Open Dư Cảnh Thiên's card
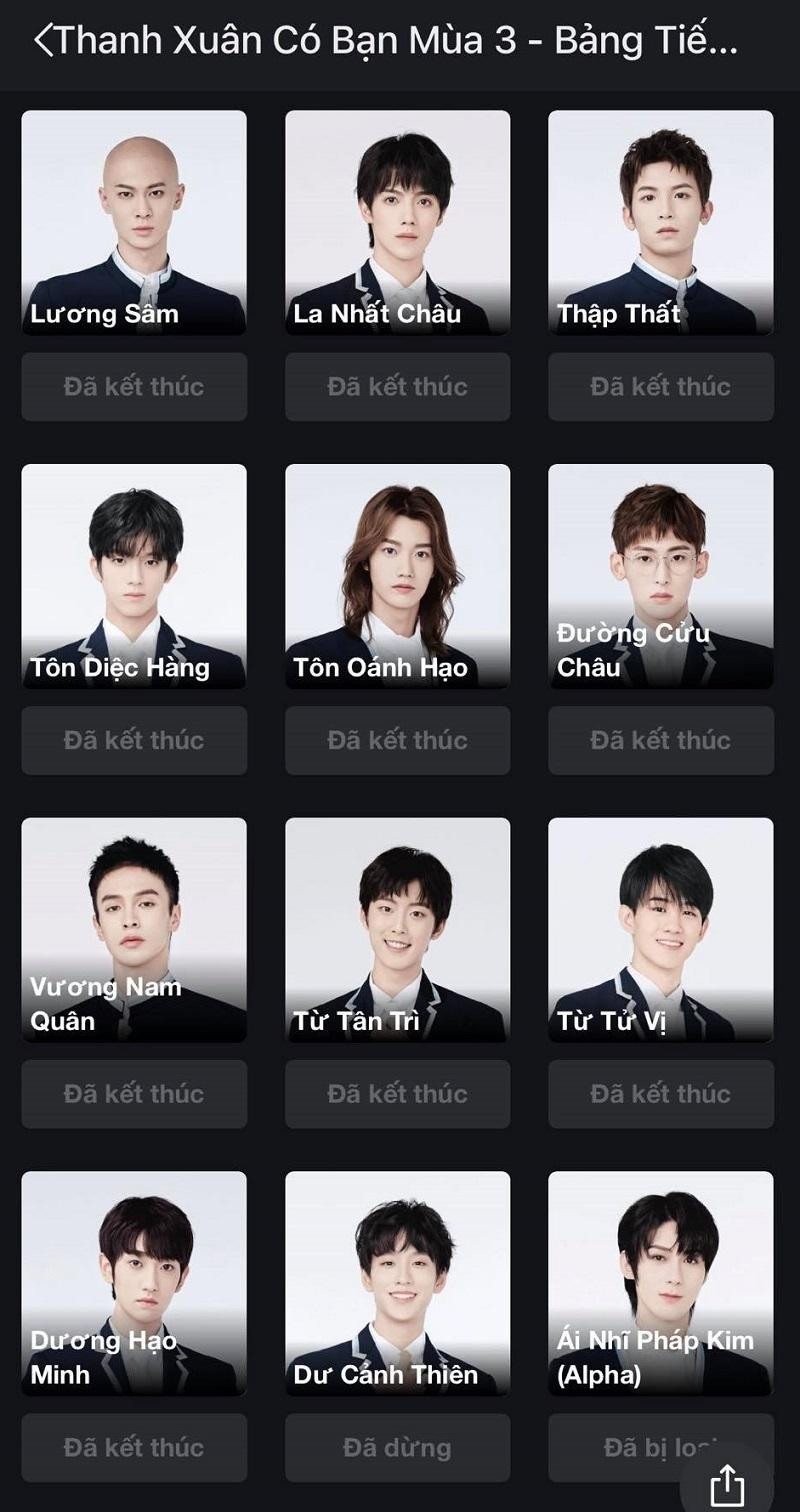This screenshot has width=800, height=1512. 397,1283
